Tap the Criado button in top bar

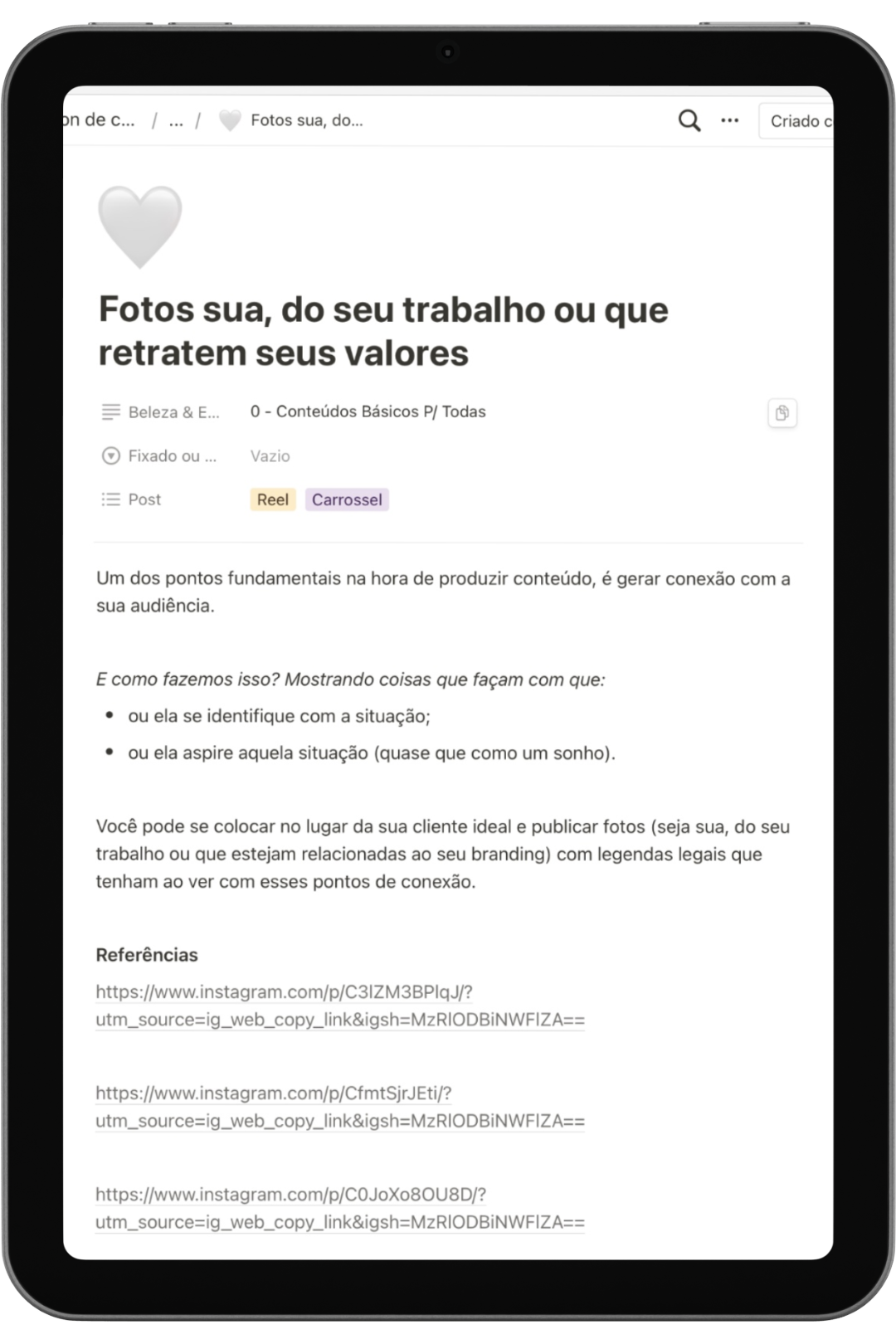coord(798,121)
